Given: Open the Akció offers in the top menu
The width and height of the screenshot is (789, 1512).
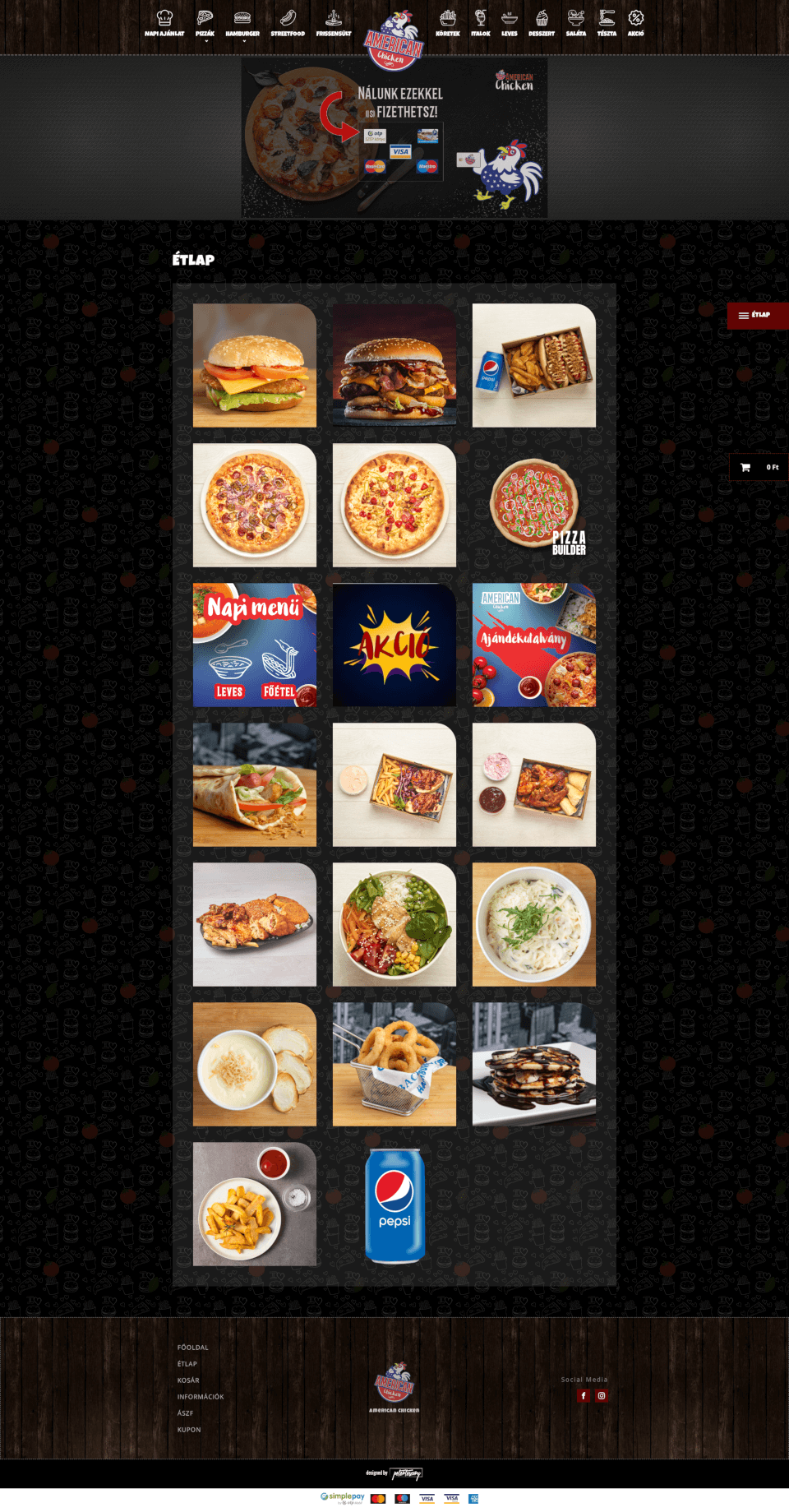Looking at the screenshot, I should click(x=635, y=24).
